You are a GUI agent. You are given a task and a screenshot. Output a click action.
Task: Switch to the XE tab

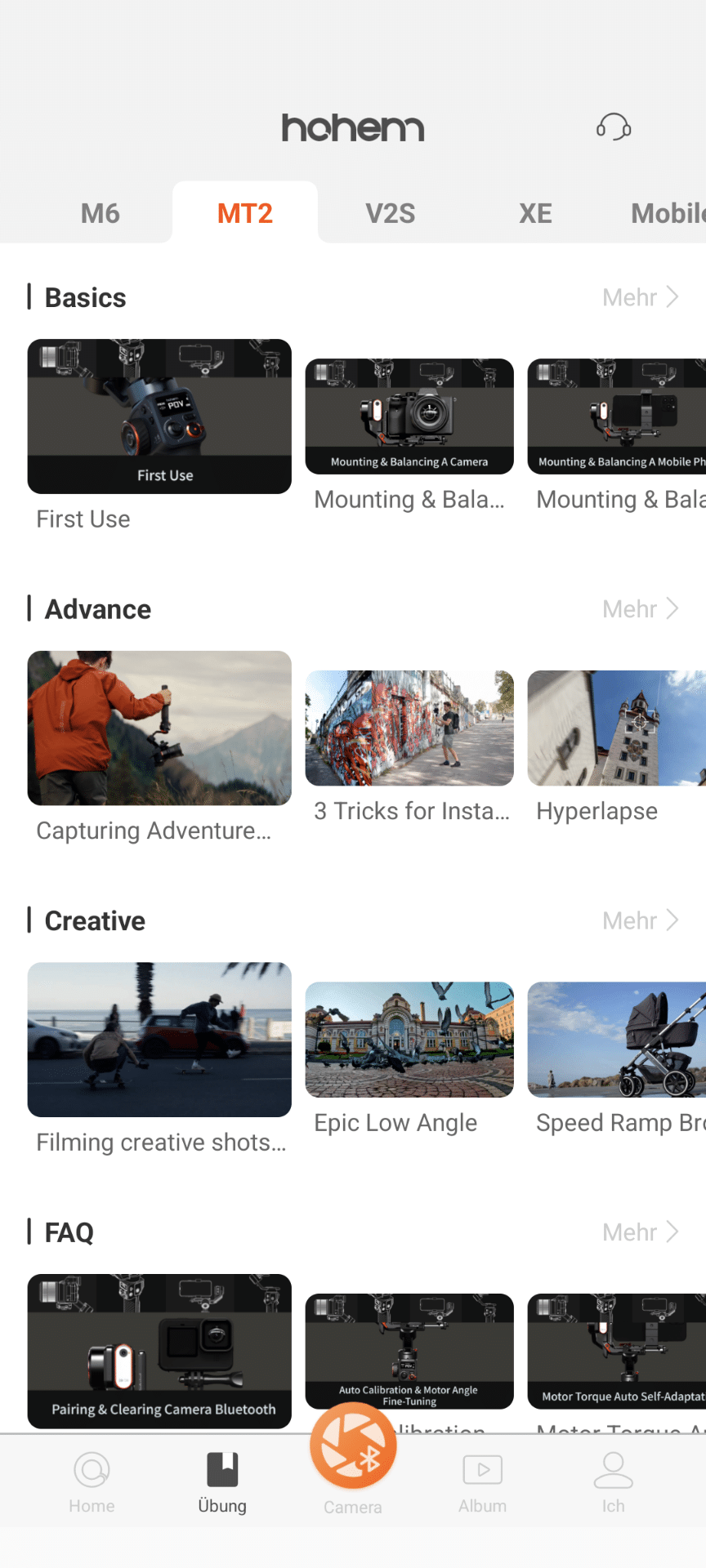(535, 214)
